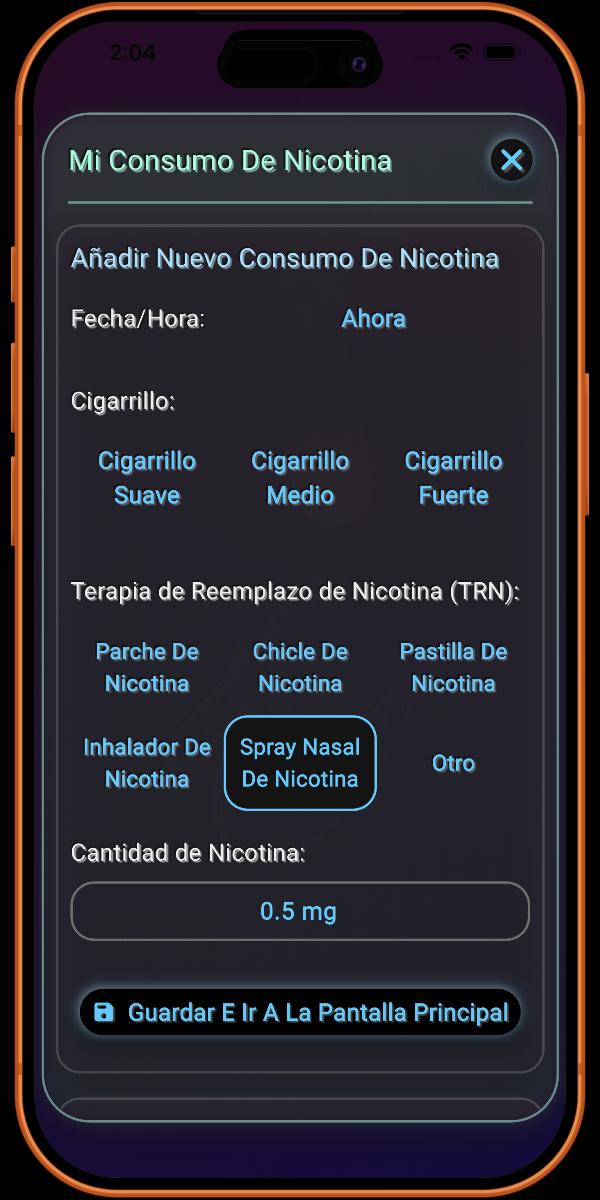This screenshot has width=600, height=1200.
Task: Select Cigarrillo Suave
Action: click(x=147, y=478)
